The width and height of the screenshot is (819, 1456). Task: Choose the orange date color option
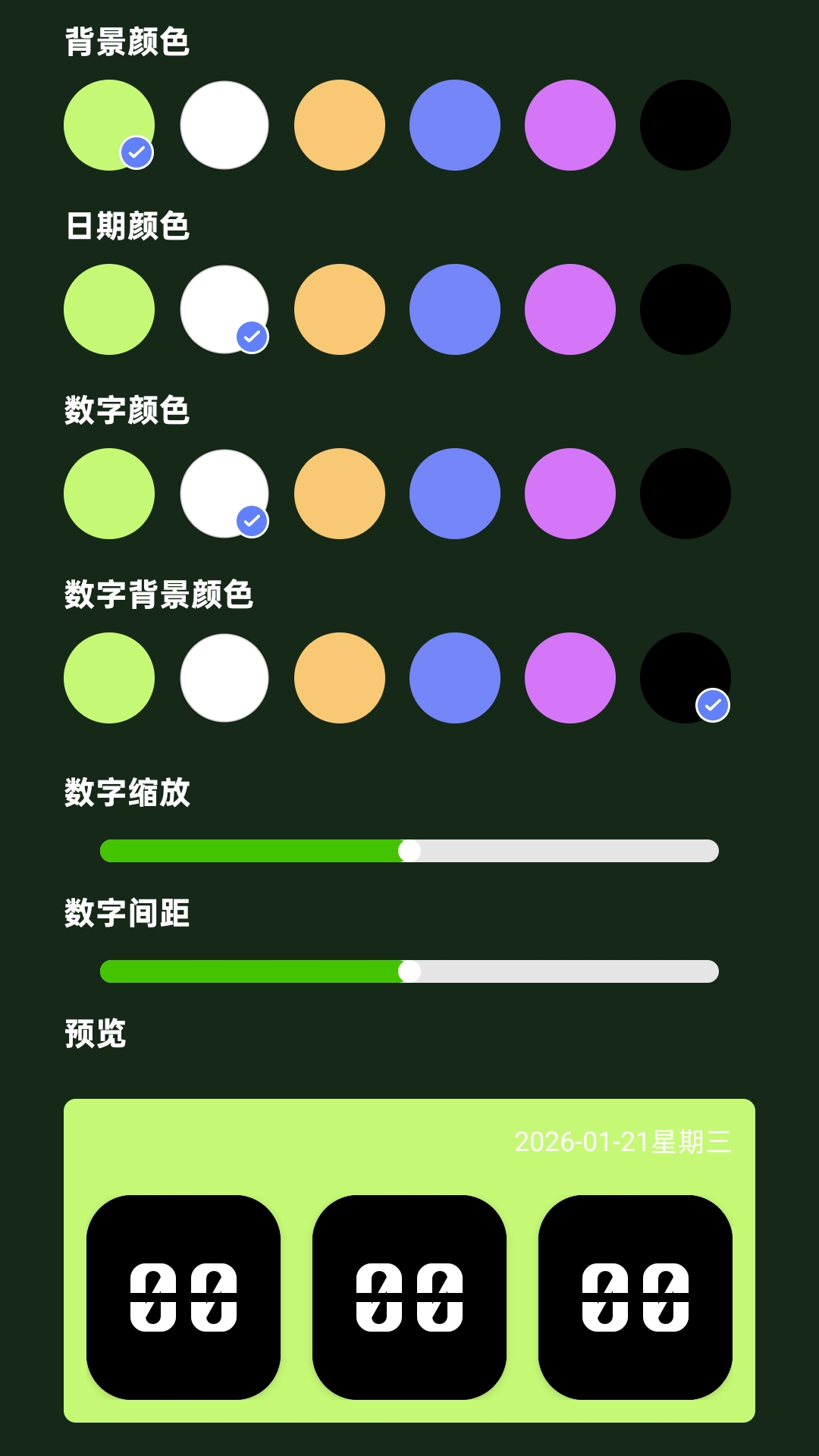tap(340, 309)
